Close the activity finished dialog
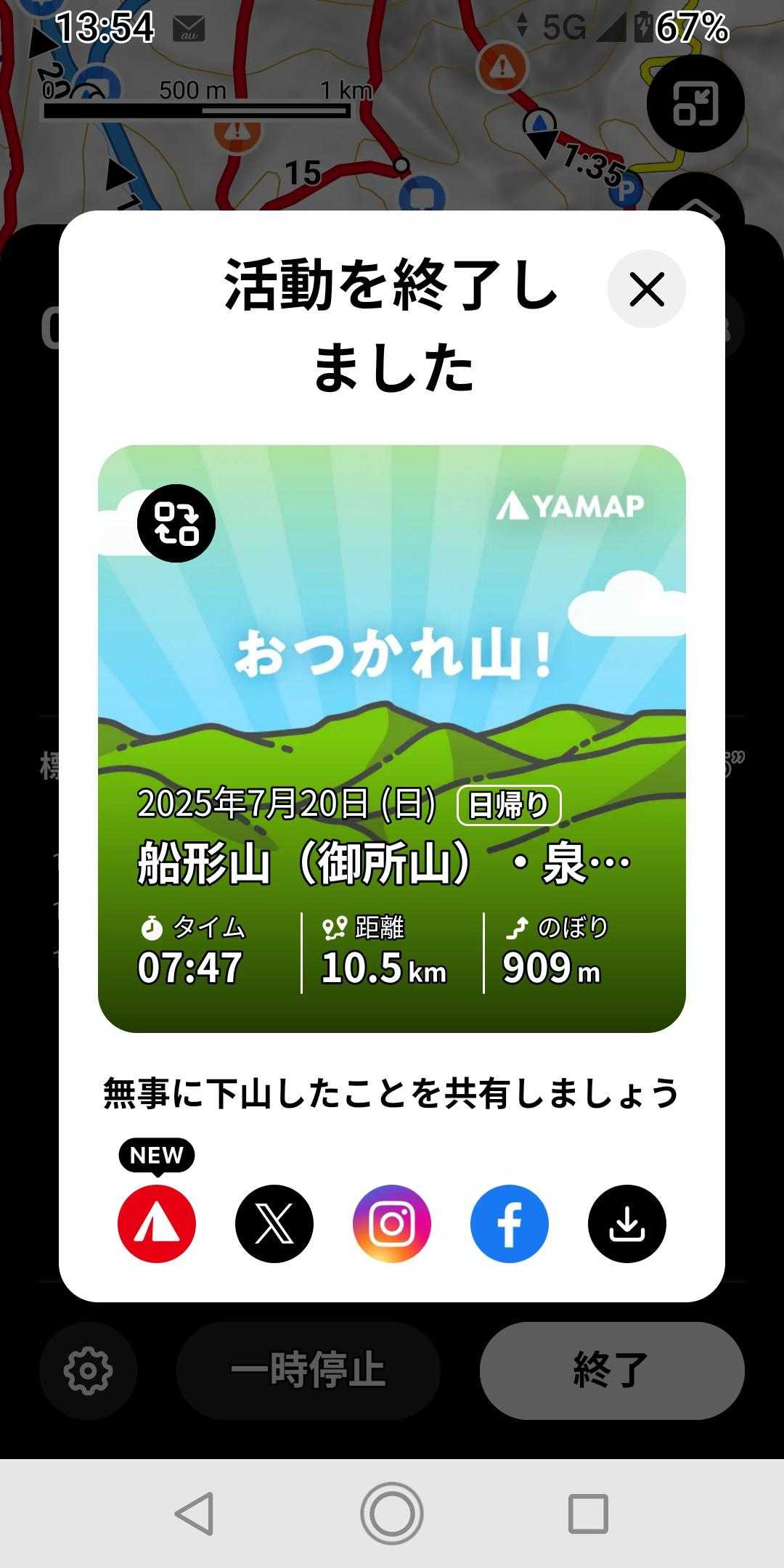This screenshot has width=784, height=1568. [x=646, y=290]
